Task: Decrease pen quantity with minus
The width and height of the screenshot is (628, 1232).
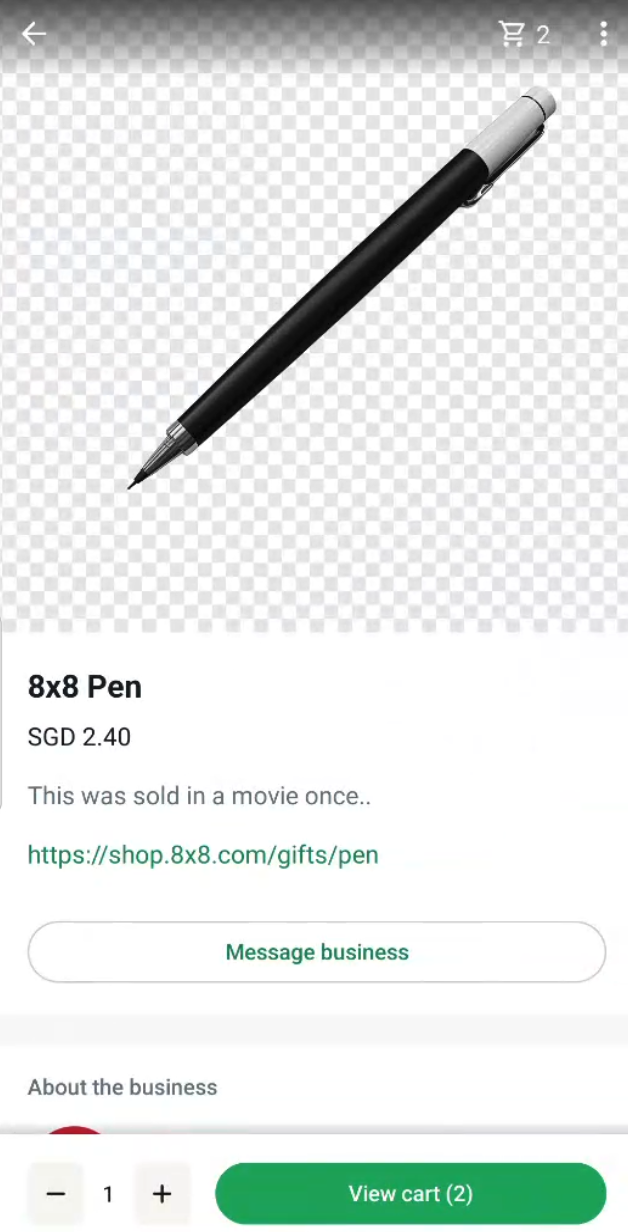Action: click(56, 1194)
